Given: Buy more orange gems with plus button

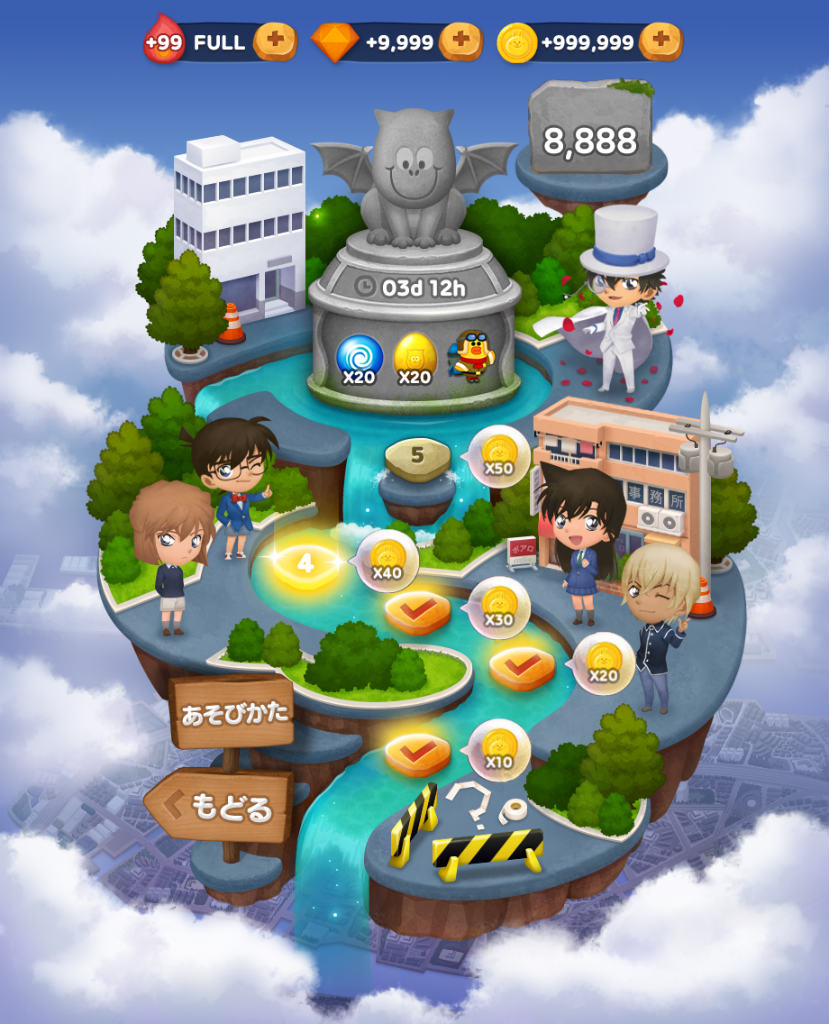Looking at the screenshot, I should tap(460, 43).
